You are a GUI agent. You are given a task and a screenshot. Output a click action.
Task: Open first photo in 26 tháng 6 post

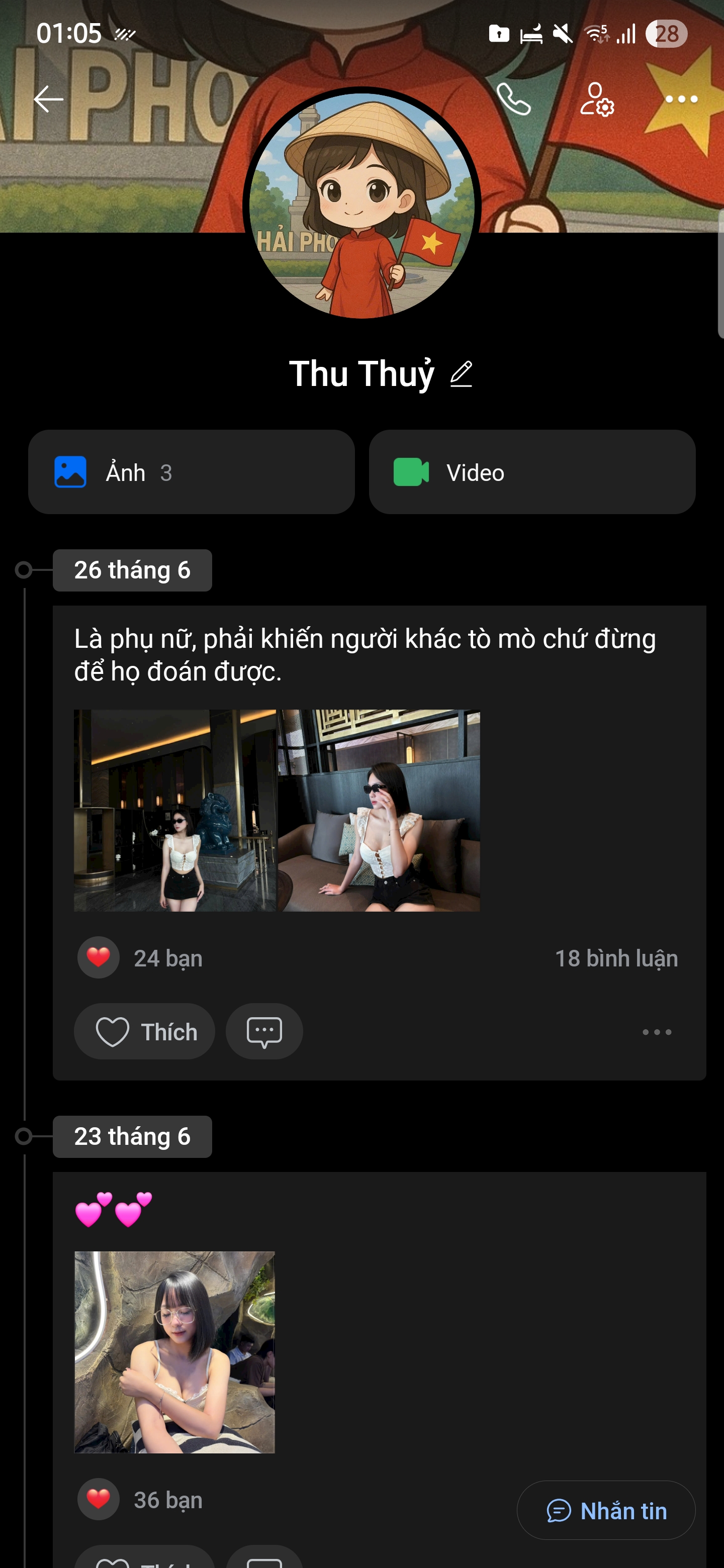click(175, 810)
